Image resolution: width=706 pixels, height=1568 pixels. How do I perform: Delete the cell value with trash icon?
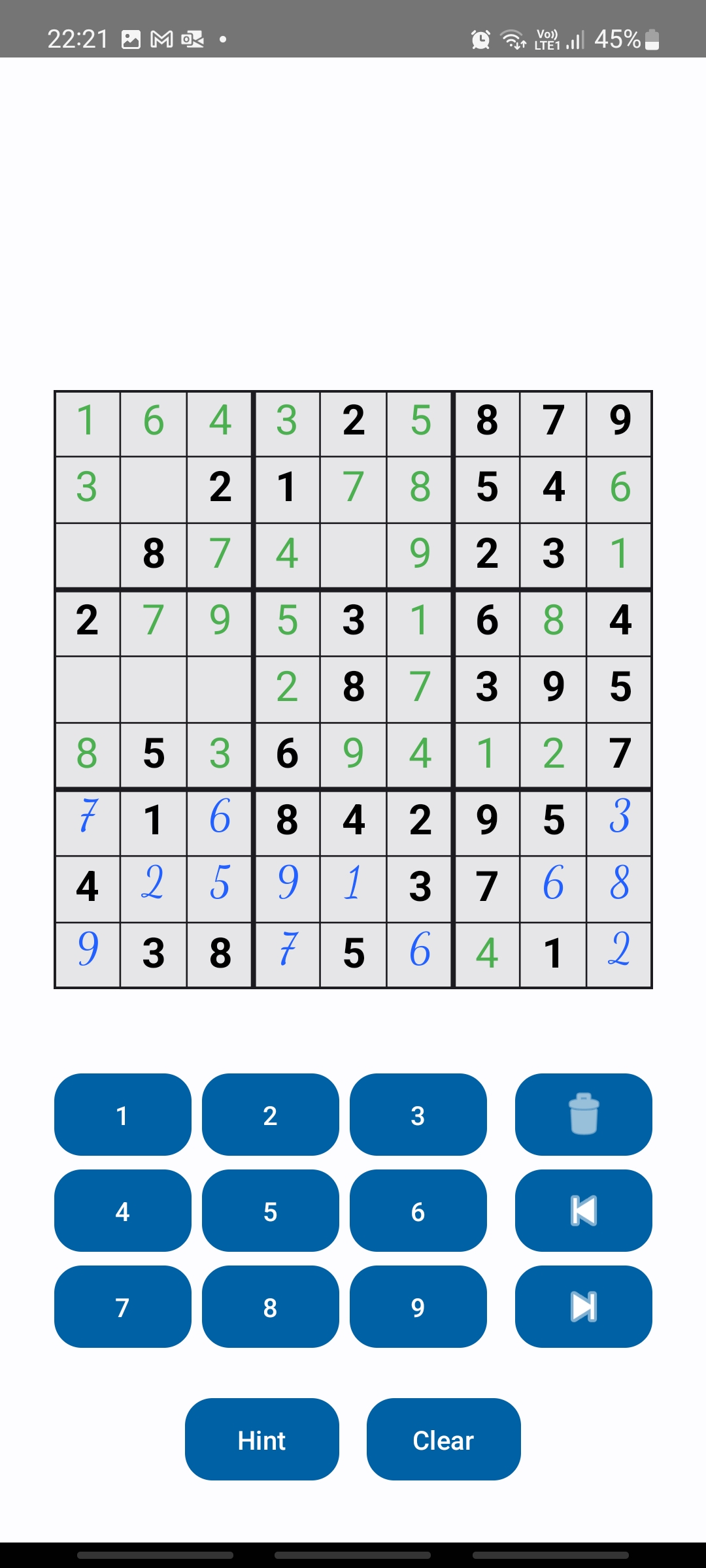click(x=584, y=1115)
